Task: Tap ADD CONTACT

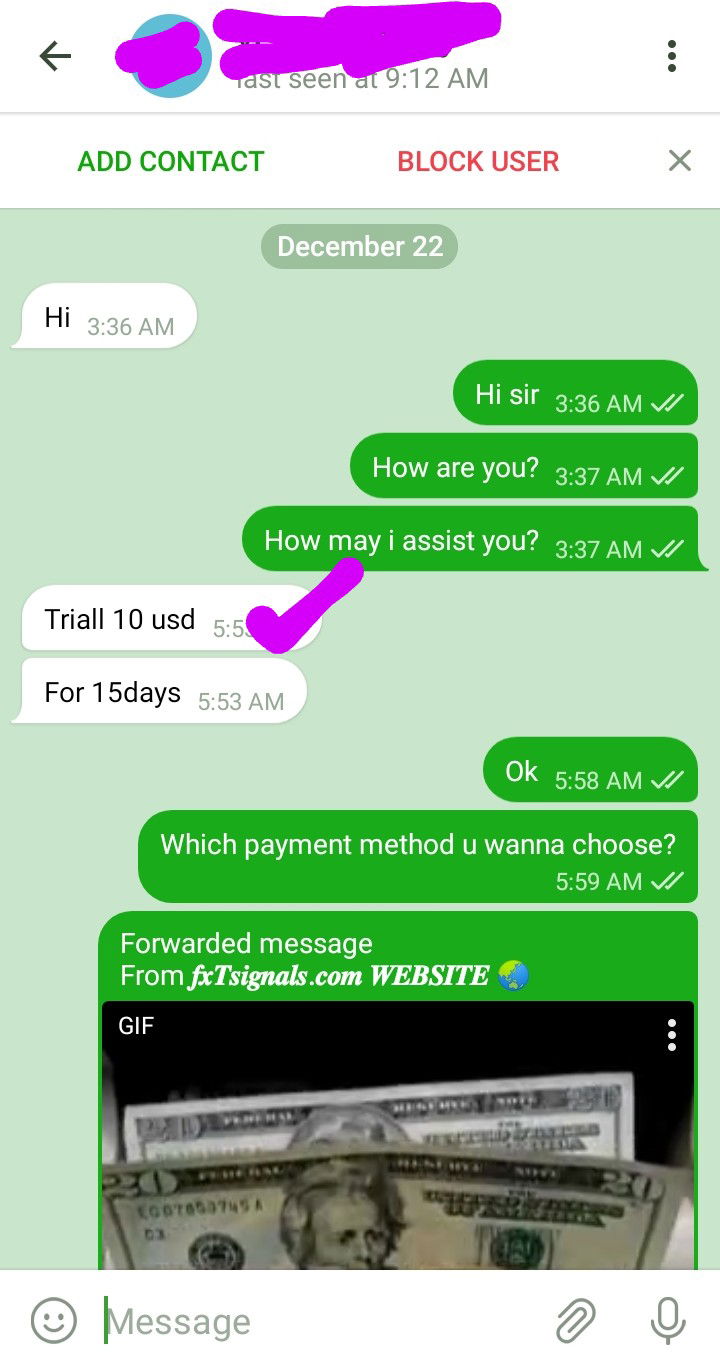Action: (171, 161)
